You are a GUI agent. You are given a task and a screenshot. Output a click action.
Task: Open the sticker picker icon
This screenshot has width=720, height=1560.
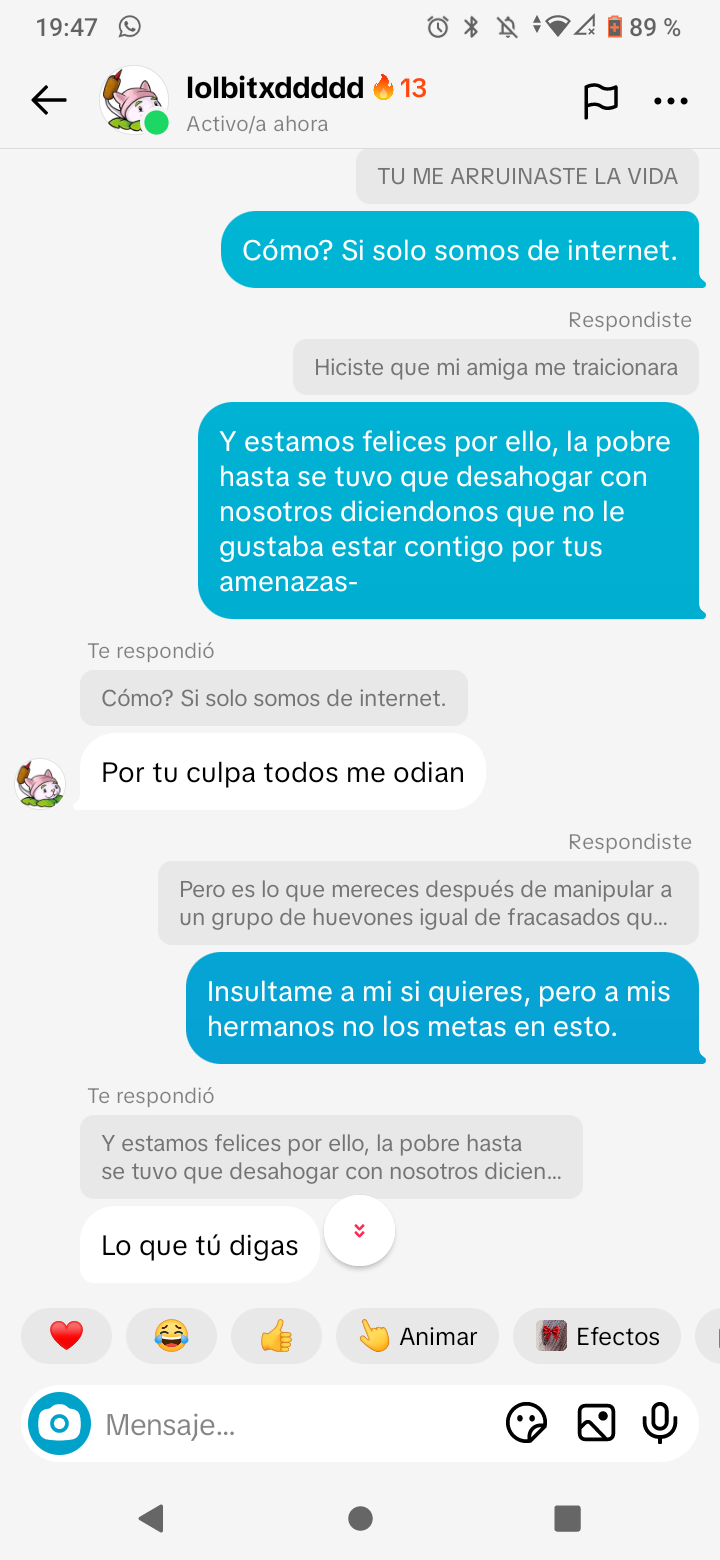527,1423
